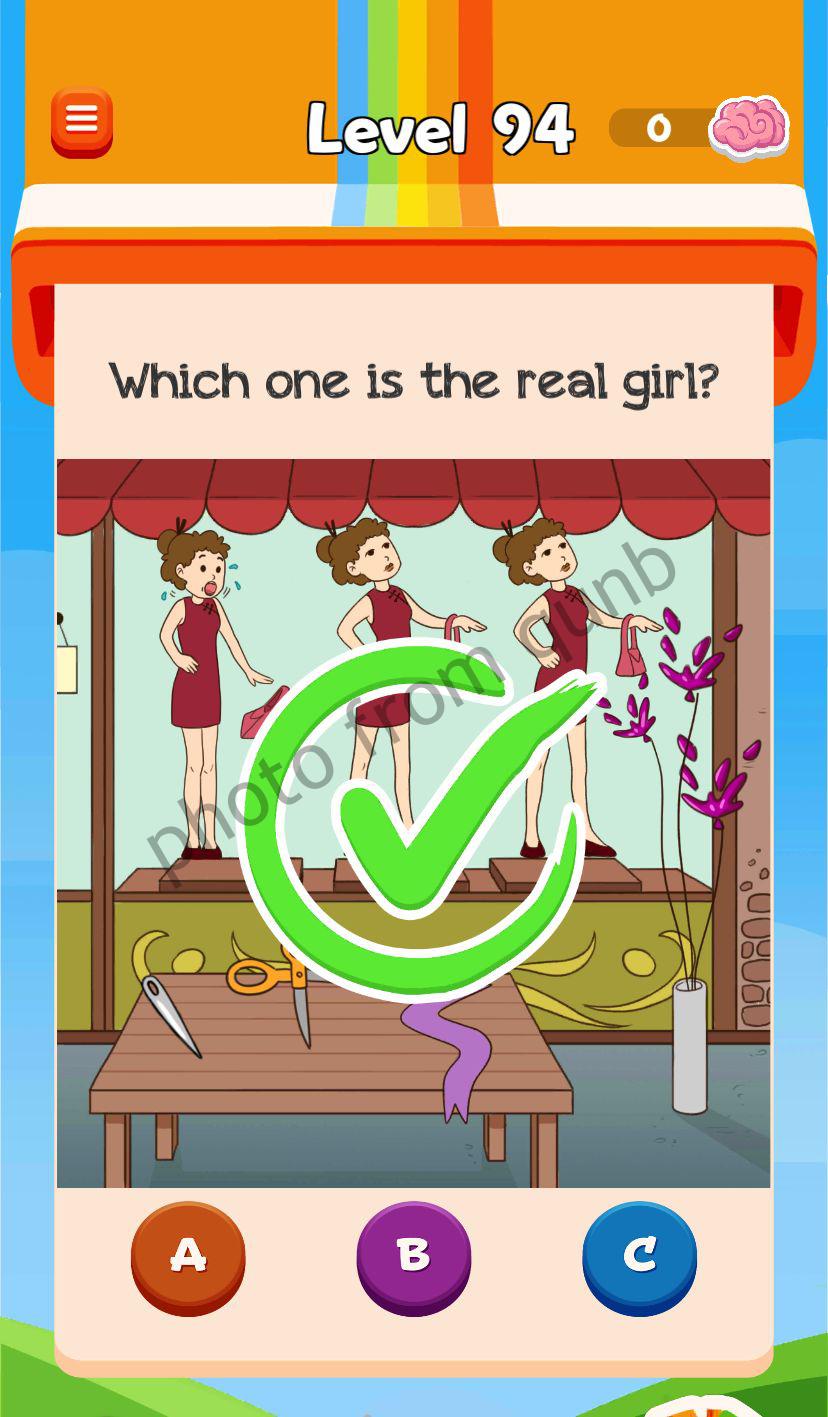This screenshot has width=828, height=1417.
Task: Tap the brain hints counter
Action: point(700,128)
